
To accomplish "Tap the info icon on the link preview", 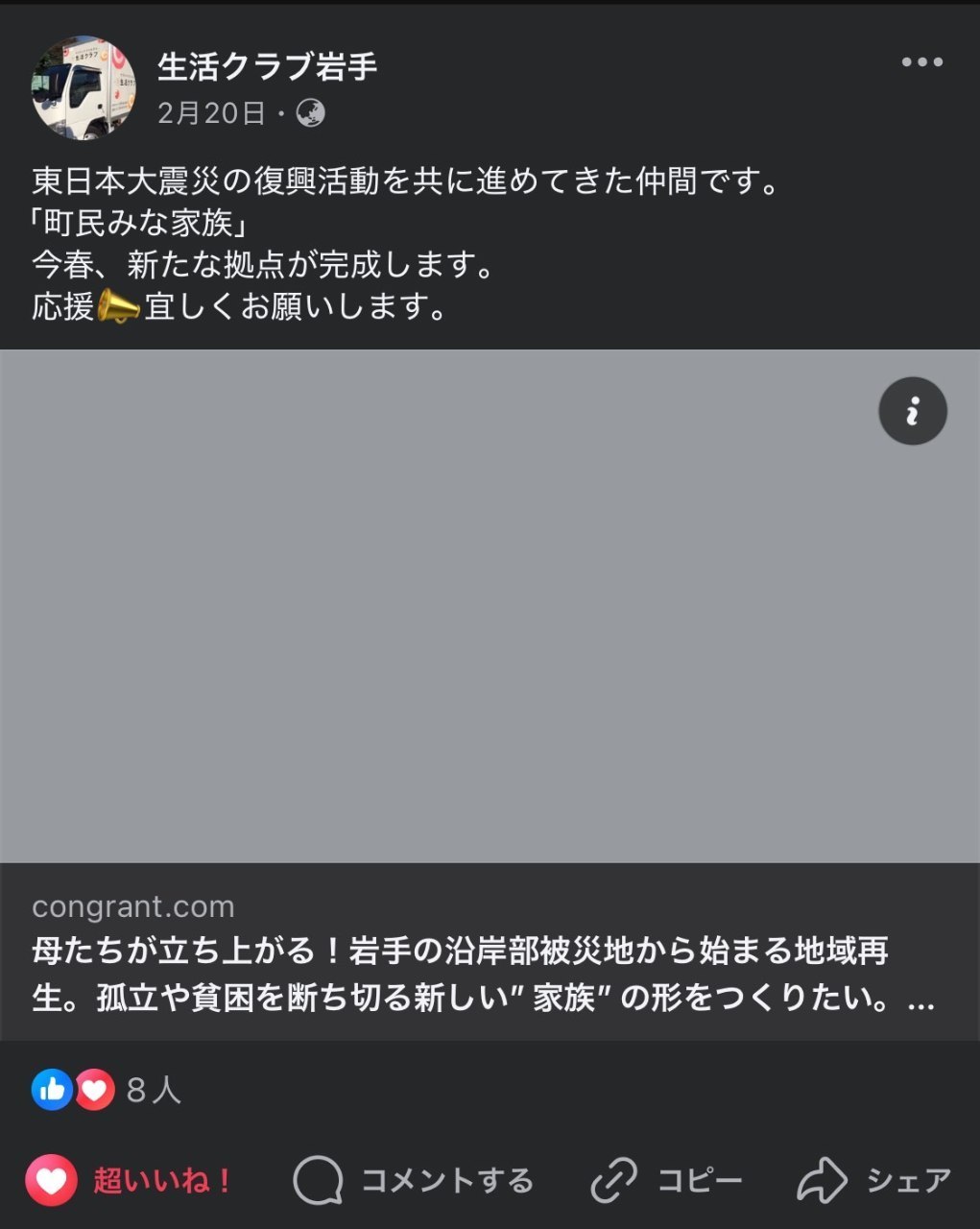I will 912,411.
